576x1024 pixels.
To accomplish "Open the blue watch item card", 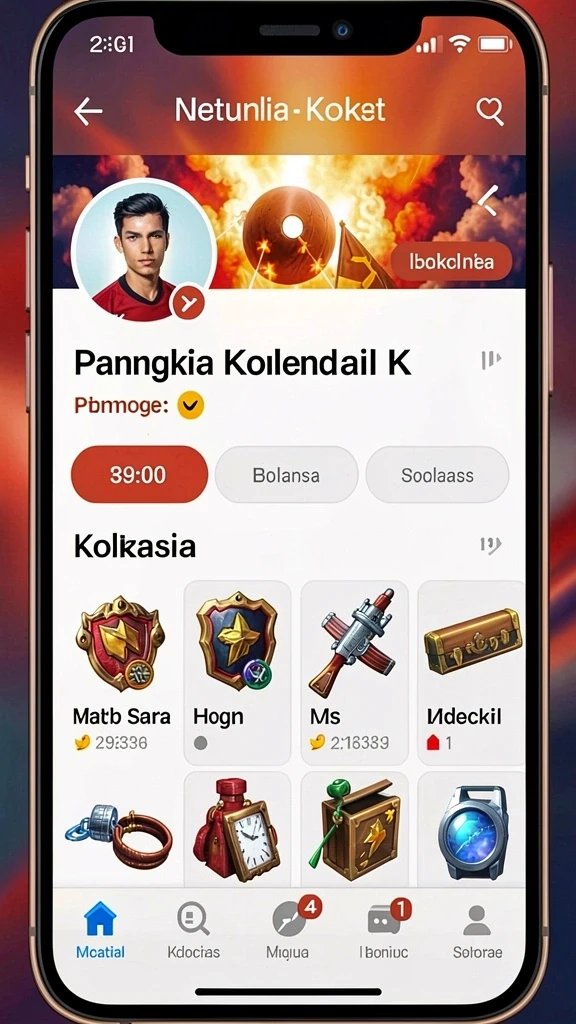I will tap(471, 829).
